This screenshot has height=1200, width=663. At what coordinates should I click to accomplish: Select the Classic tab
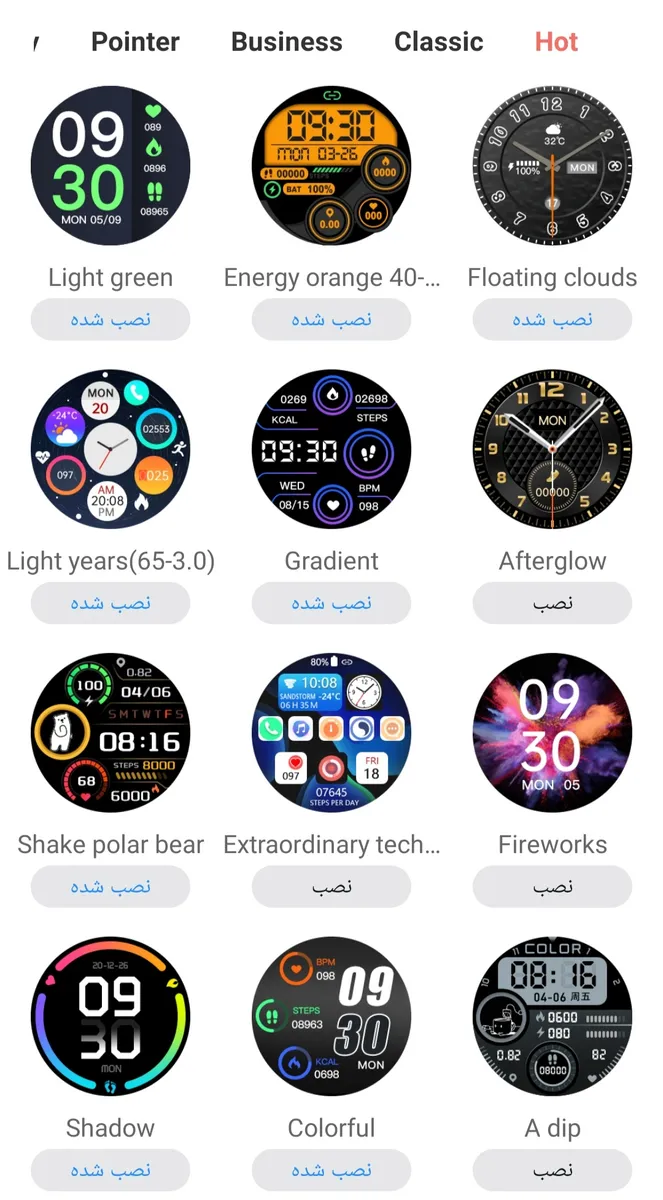click(x=438, y=42)
